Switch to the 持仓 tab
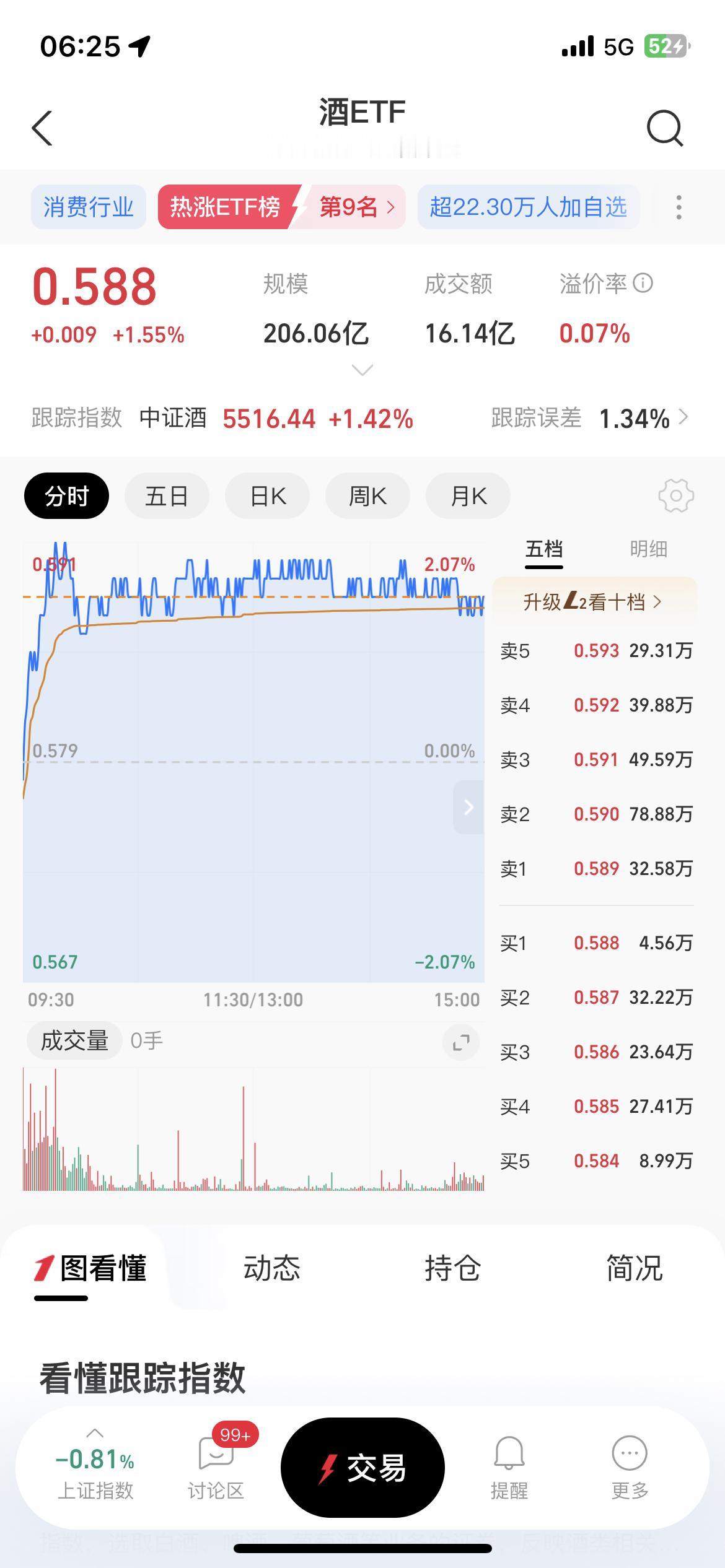This screenshot has width=725, height=1568. click(x=452, y=1267)
